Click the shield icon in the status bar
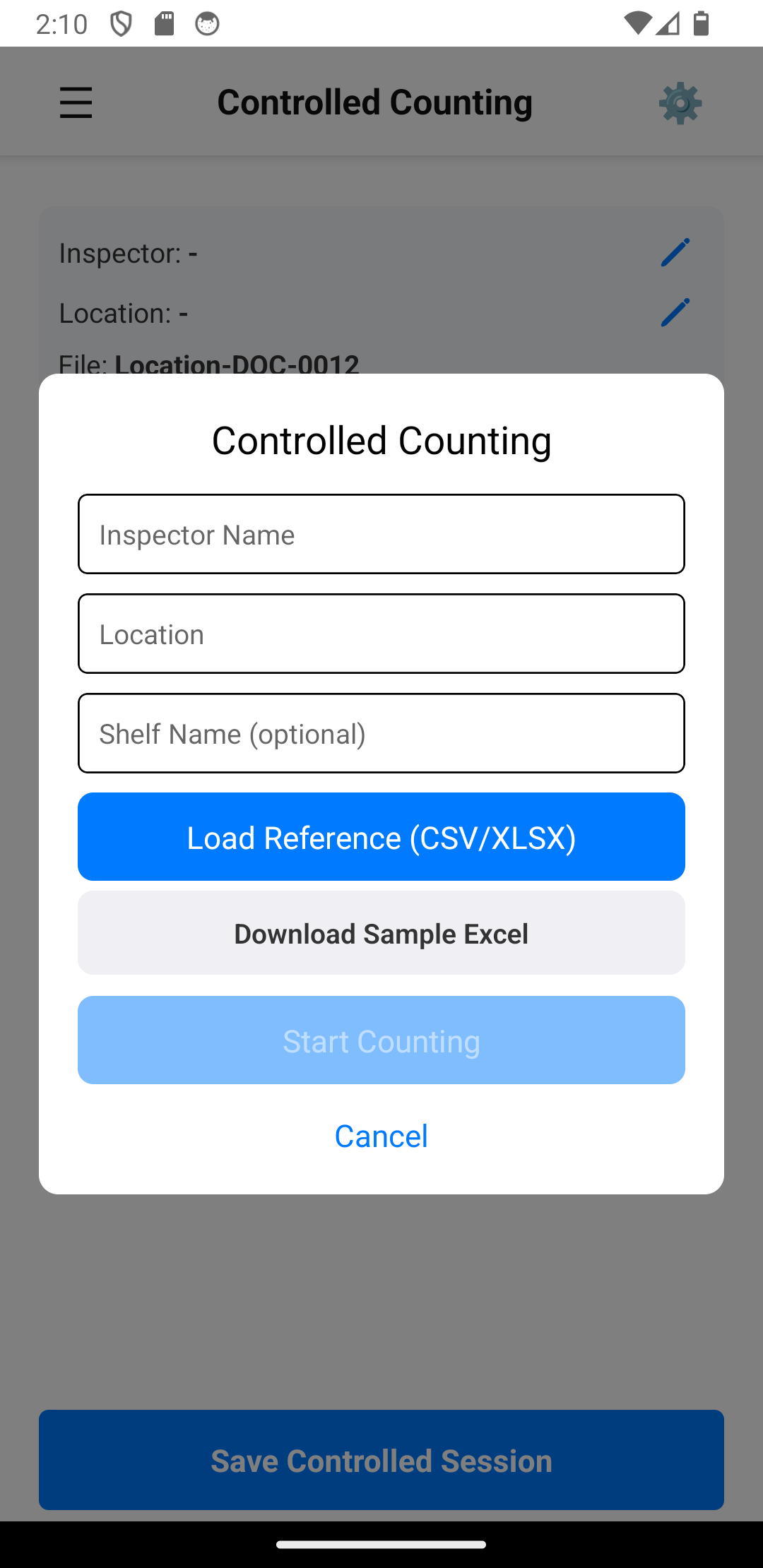Screen dimensions: 763x1568 tap(122, 23)
